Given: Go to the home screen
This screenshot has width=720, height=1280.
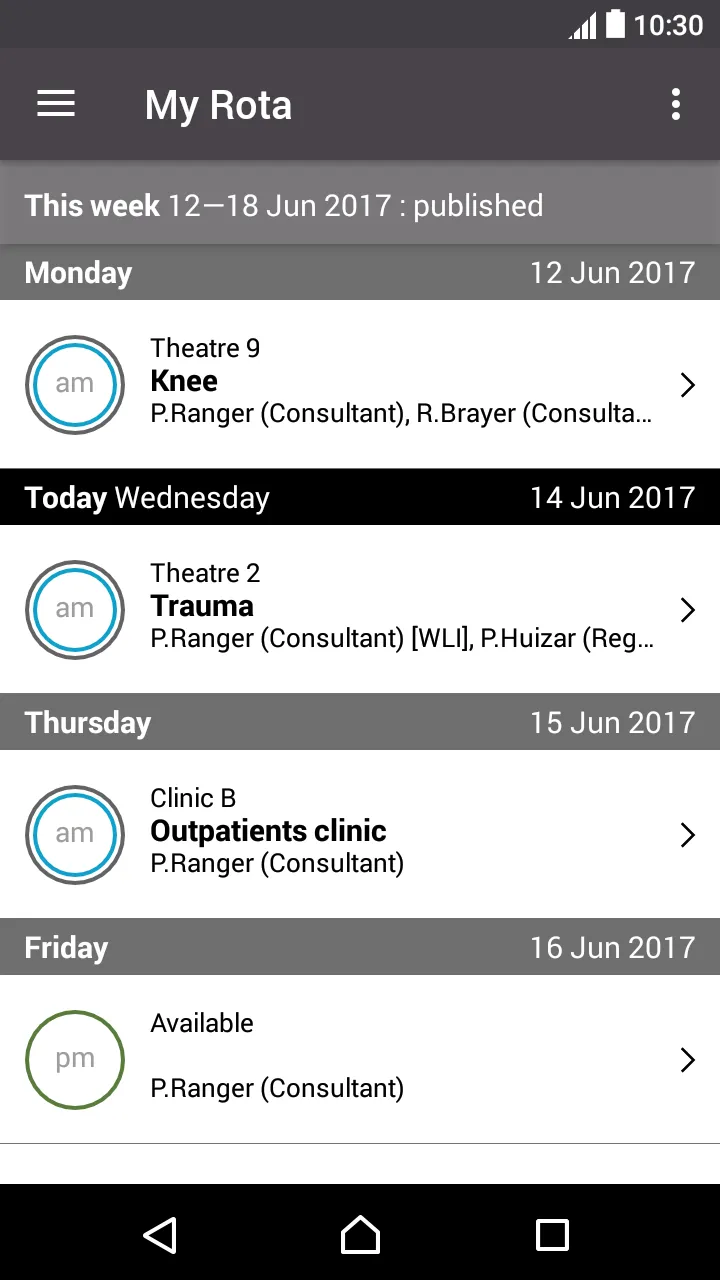Looking at the screenshot, I should [x=360, y=1235].
